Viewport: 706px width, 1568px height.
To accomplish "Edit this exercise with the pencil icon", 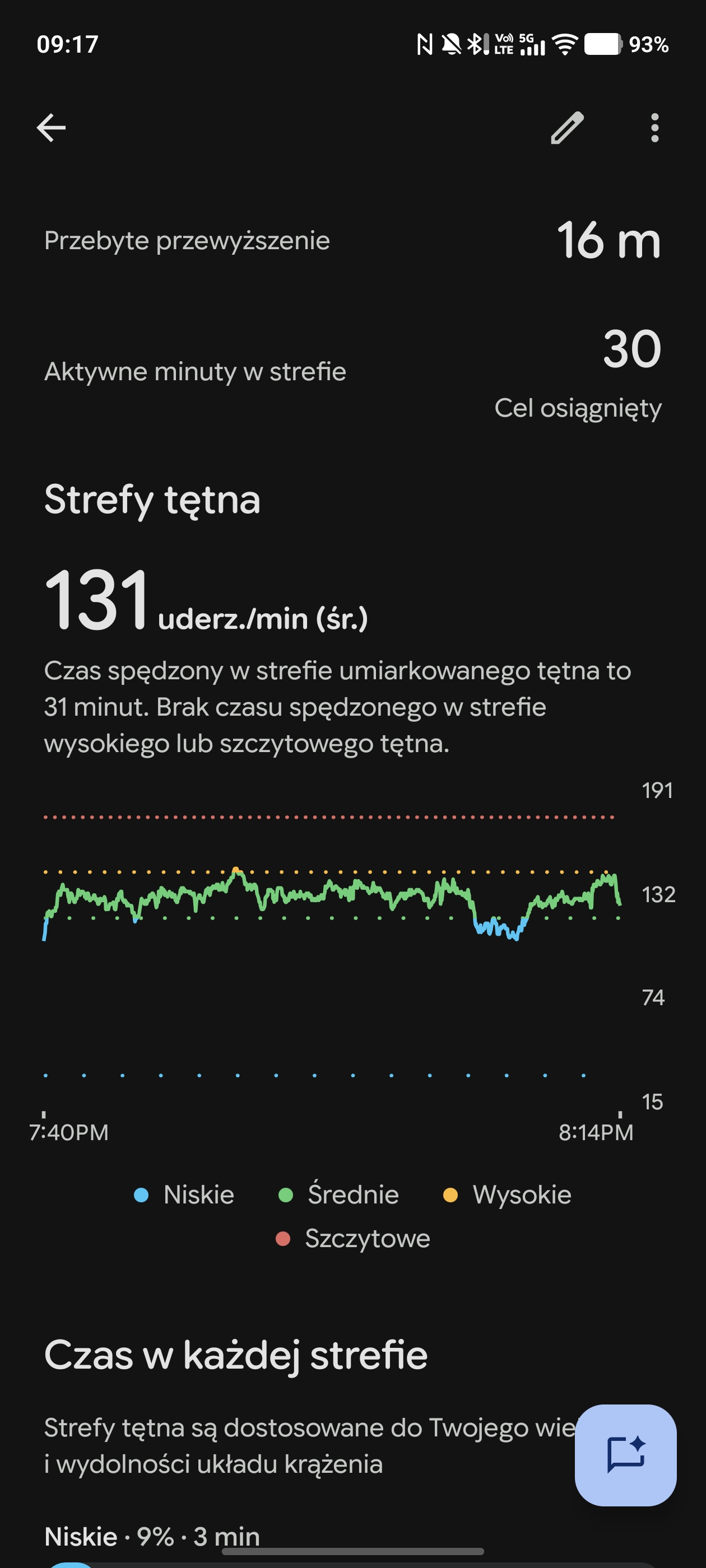I will coord(567,128).
